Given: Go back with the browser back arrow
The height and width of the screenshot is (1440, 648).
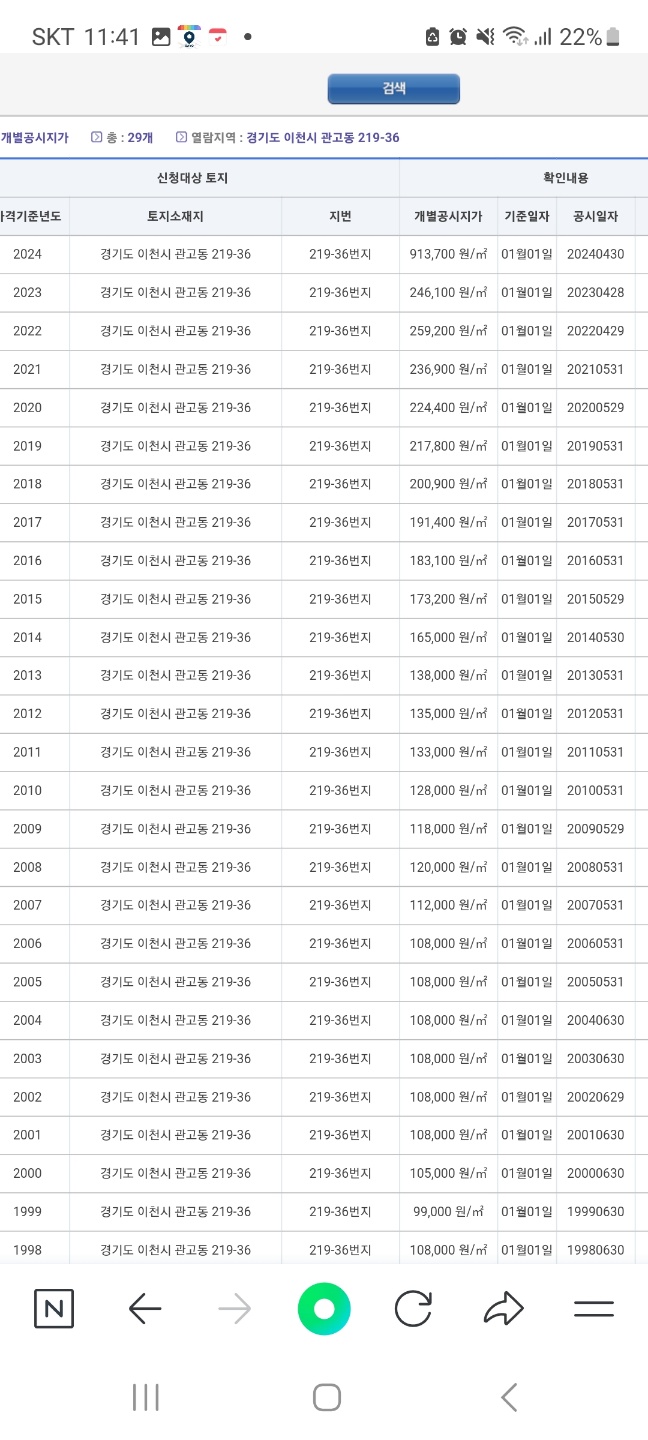Looking at the screenshot, I should click(x=145, y=1309).
